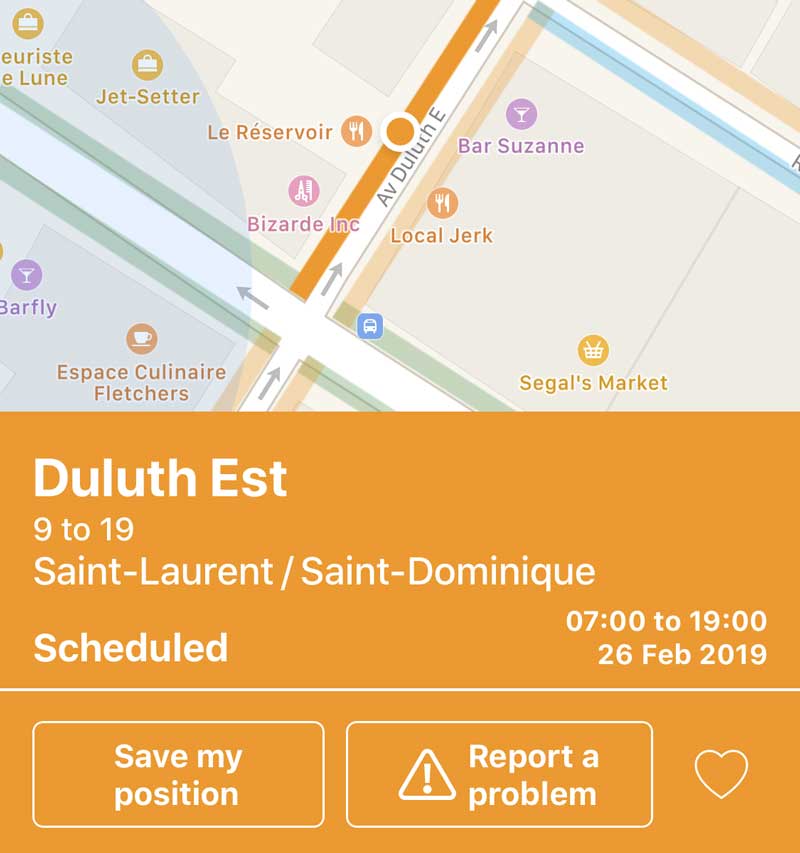Open Espace Culinaire Fletchers pin

[141, 339]
